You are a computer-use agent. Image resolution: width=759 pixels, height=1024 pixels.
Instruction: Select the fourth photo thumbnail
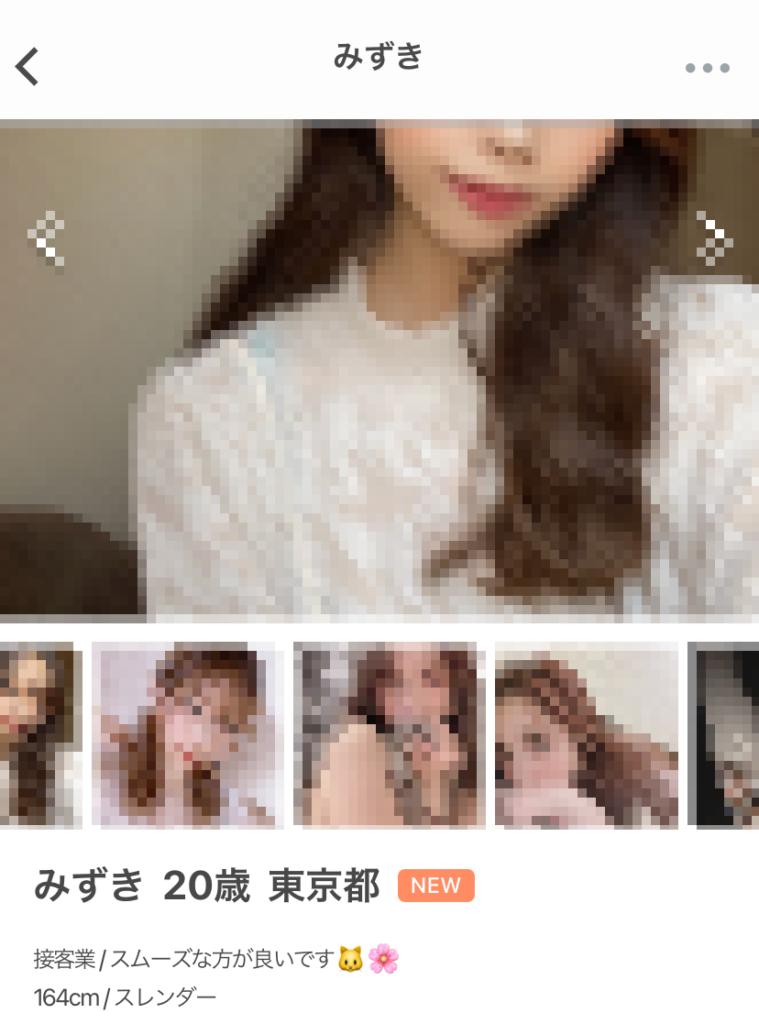[x=586, y=735]
